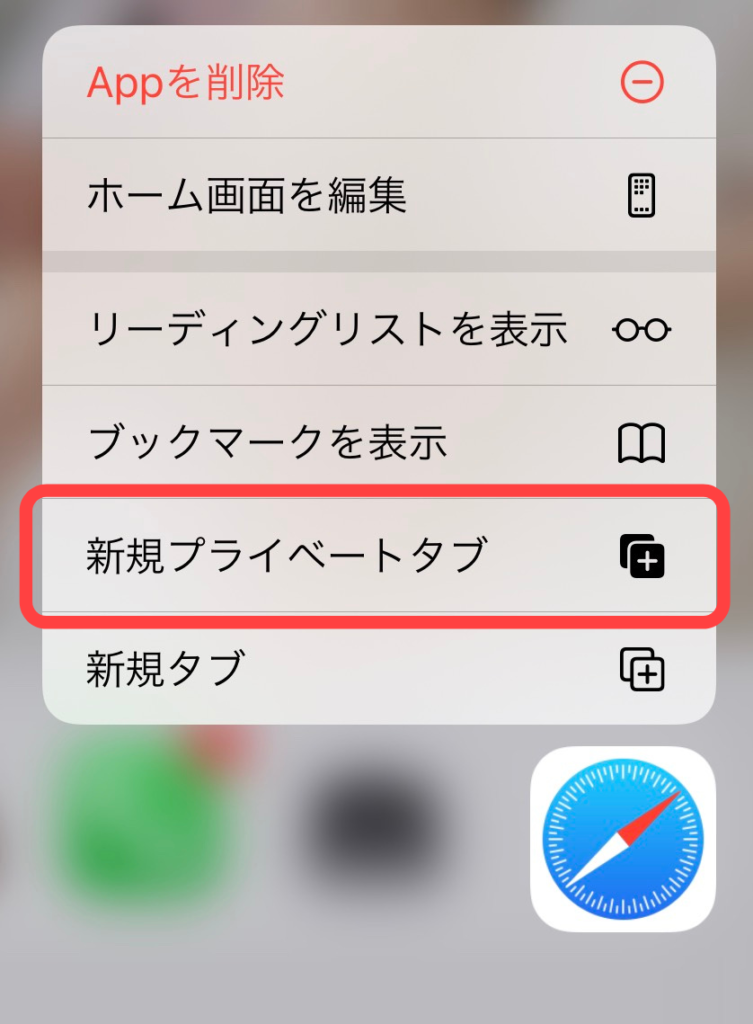753x1024 pixels.
Task: Choose ホーム画面を編集 option
Action: pyautogui.click(x=378, y=195)
